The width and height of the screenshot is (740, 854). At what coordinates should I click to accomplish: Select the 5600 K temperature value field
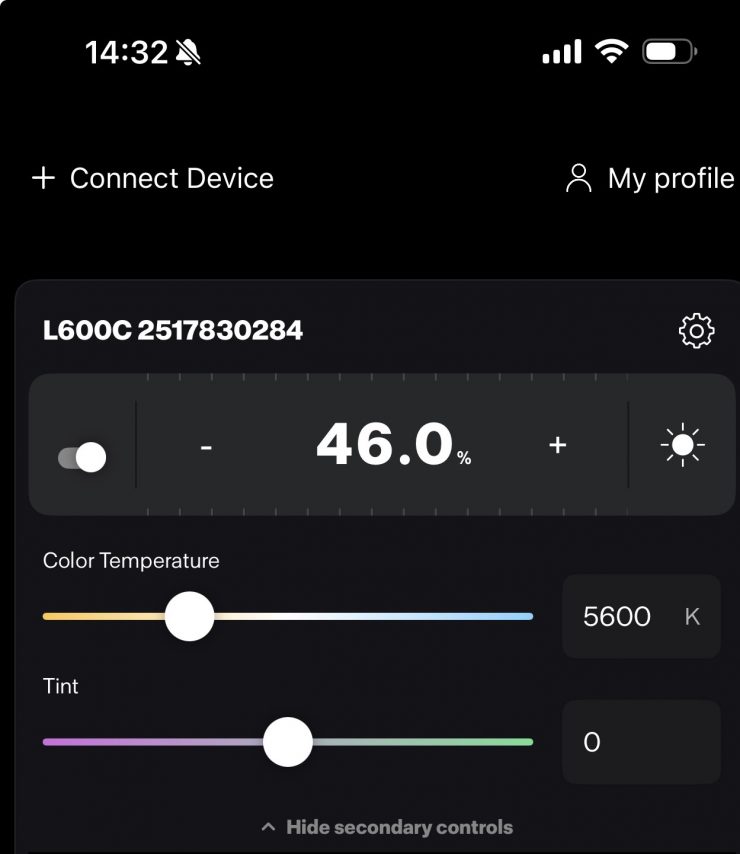pyautogui.click(x=641, y=616)
